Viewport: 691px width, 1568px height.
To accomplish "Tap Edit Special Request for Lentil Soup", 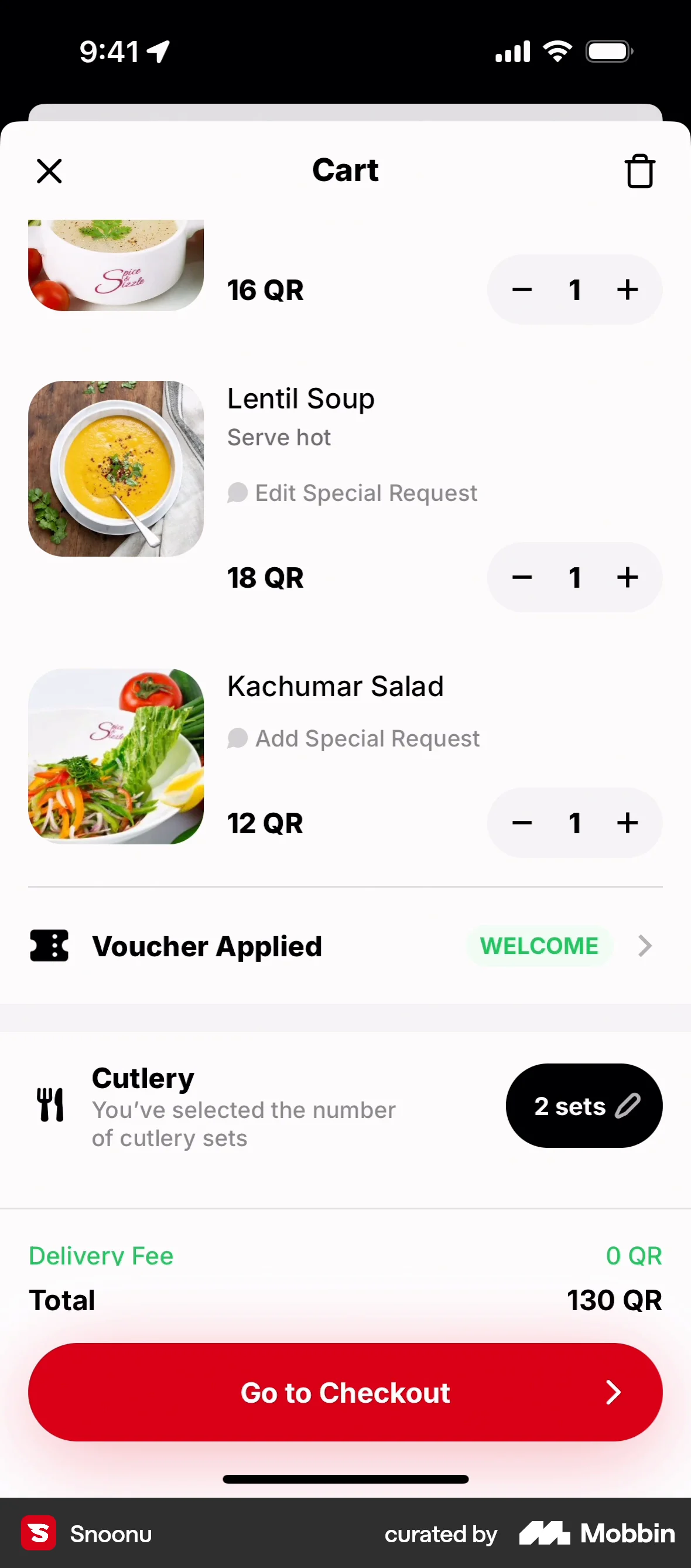I will (x=365, y=492).
